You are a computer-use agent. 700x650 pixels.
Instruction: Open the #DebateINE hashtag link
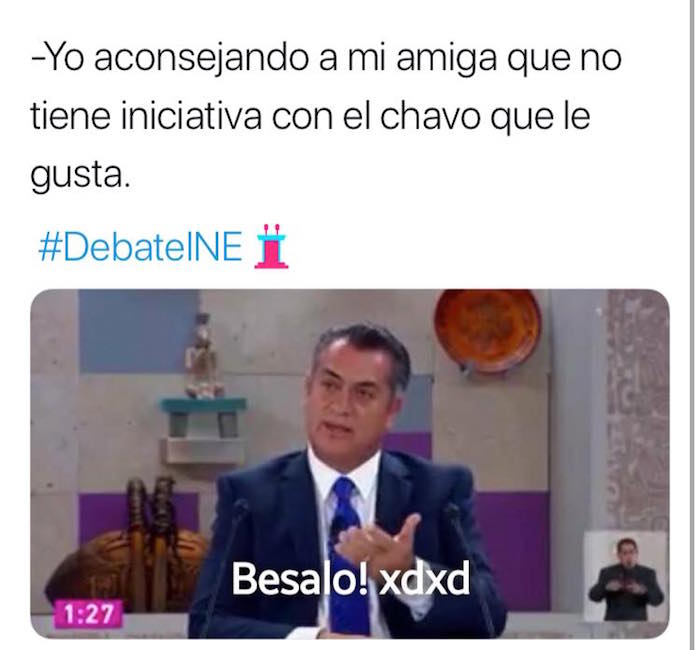pos(140,247)
